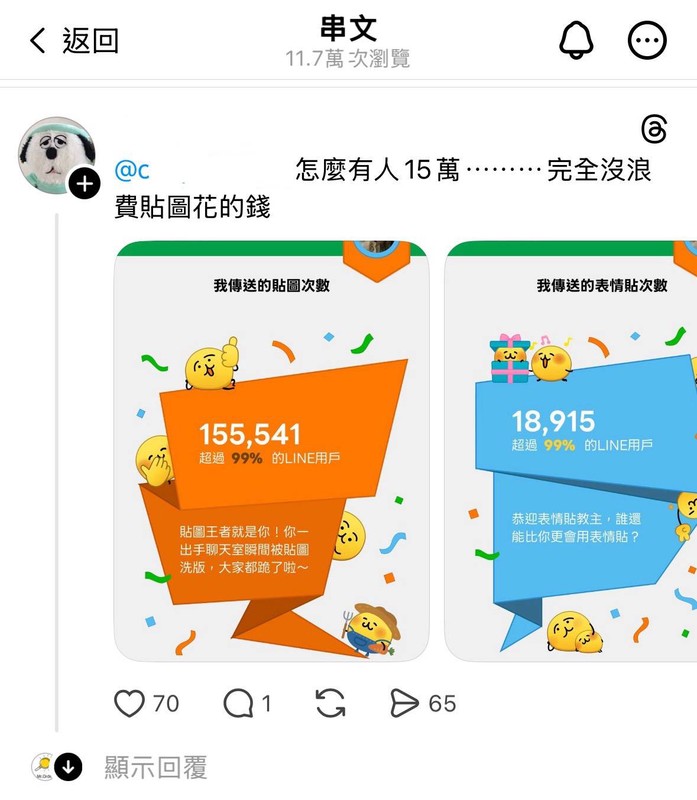View the blue 18,915 emoji stats image

click(x=572, y=450)
